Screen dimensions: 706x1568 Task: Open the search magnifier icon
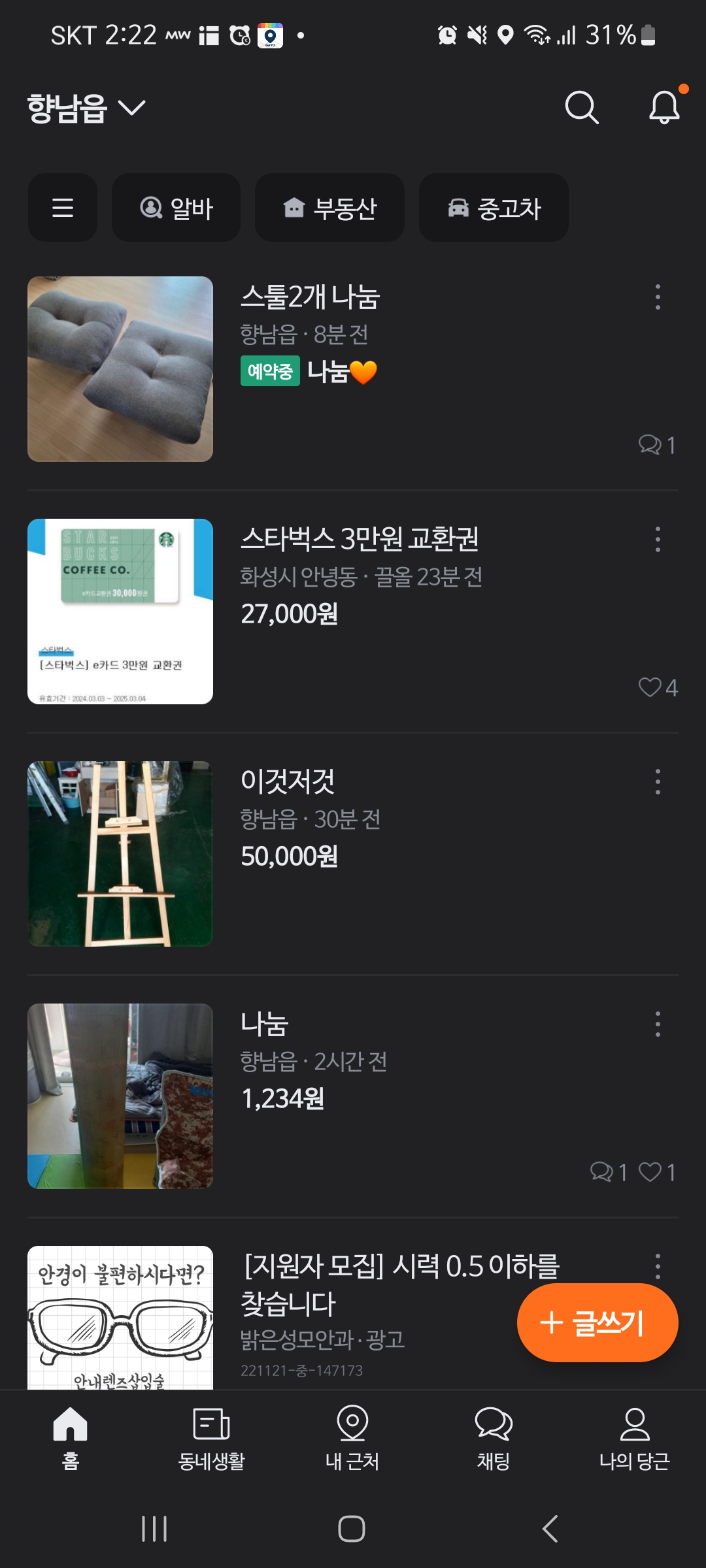581,108
